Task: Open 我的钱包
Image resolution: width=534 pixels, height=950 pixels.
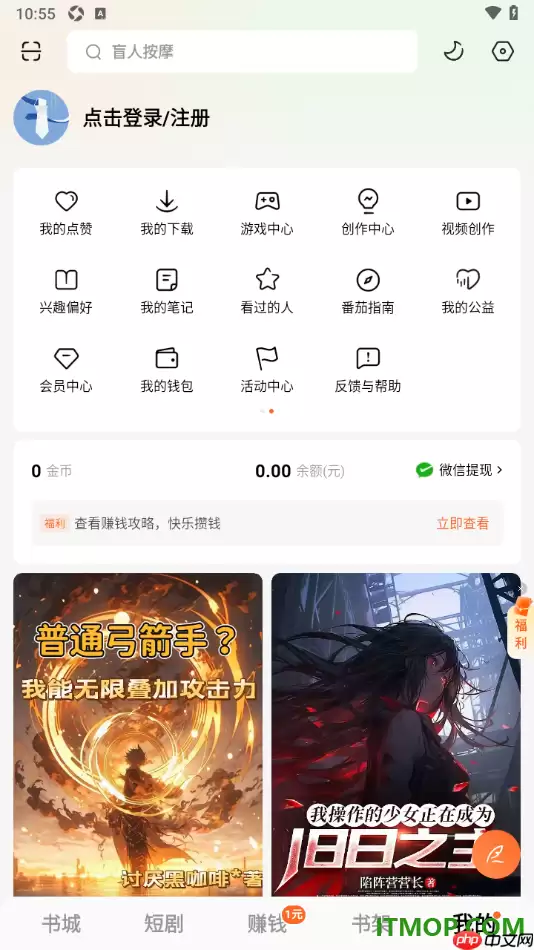Action: pyautogui.click(x=167, y=370)
